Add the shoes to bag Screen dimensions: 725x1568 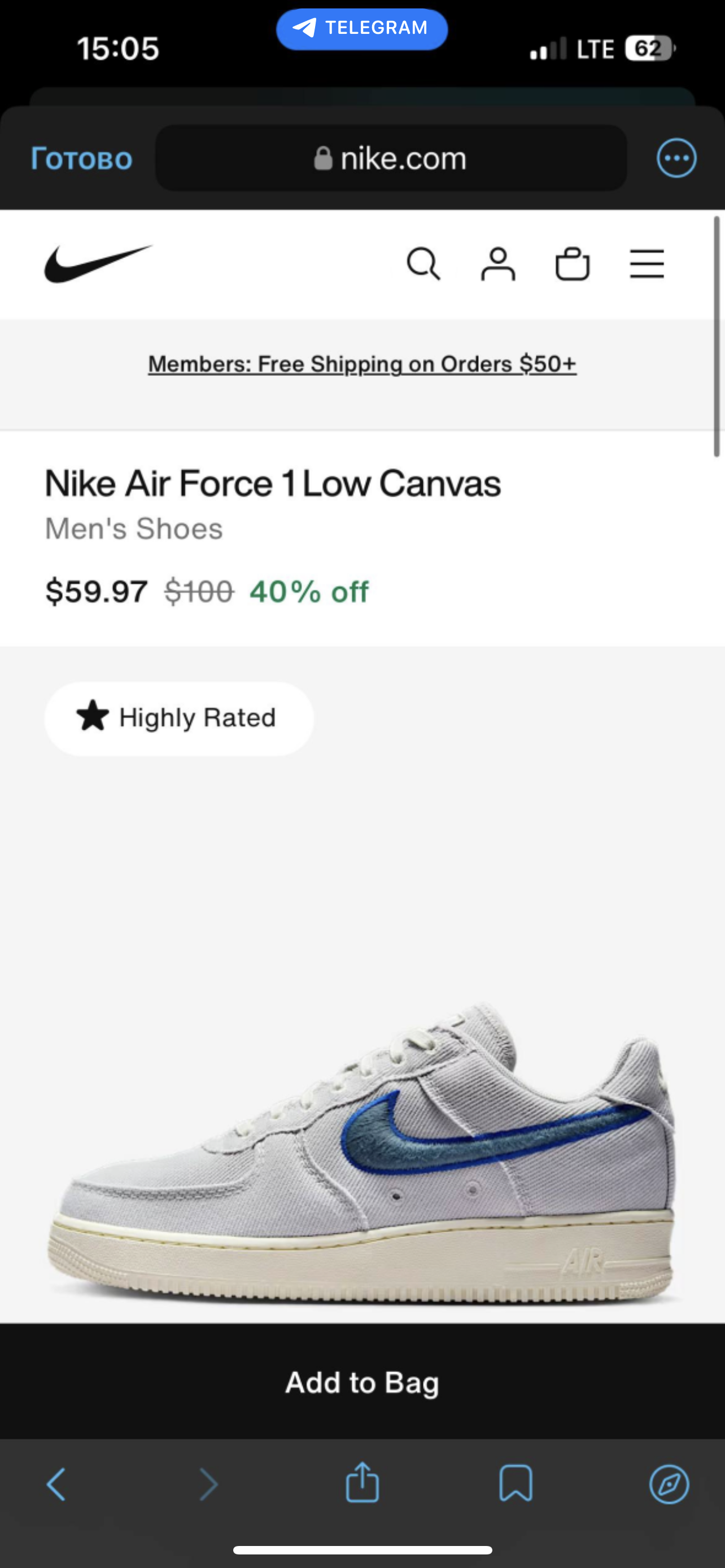point(362,1382)
